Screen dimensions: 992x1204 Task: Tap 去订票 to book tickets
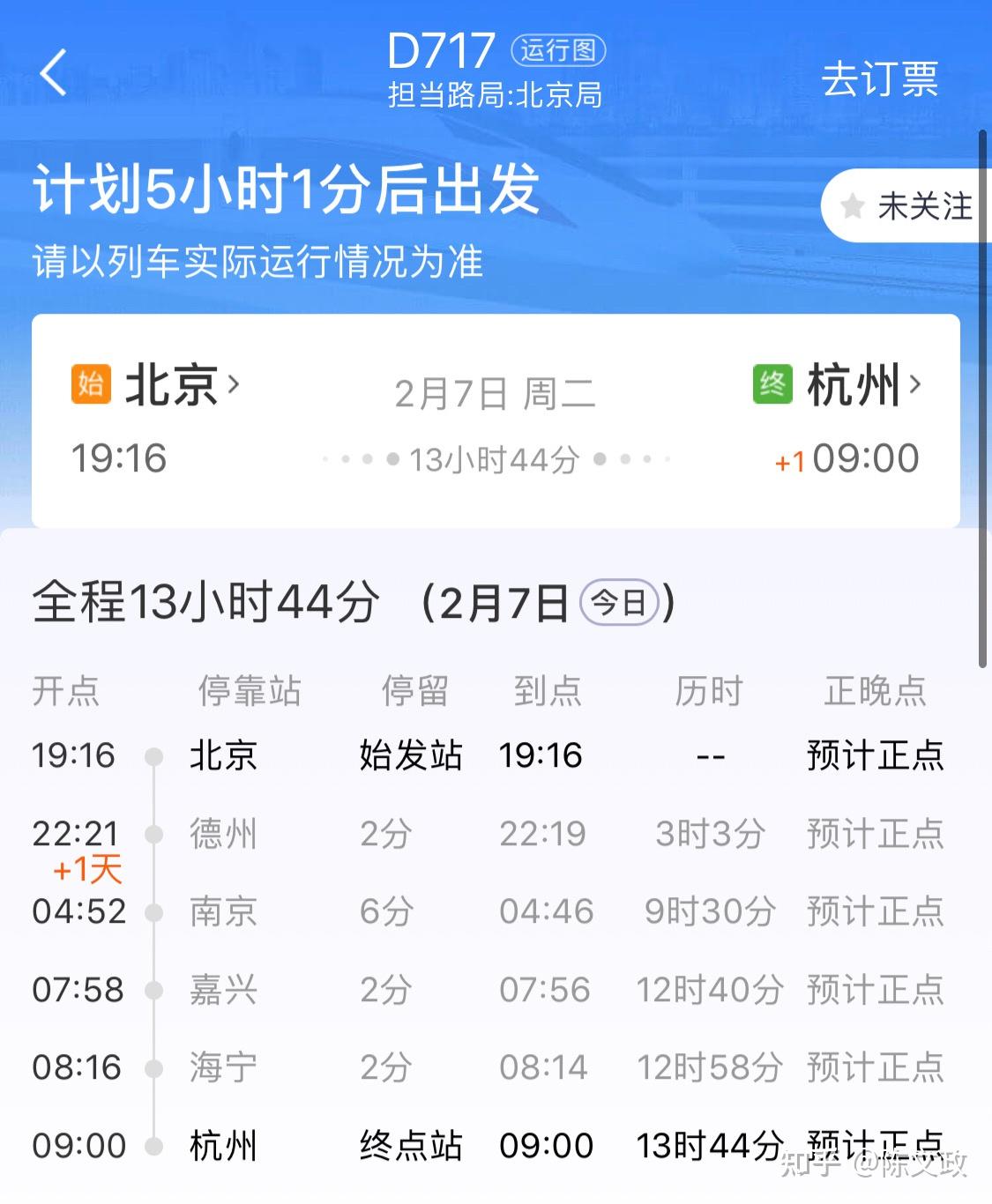tap(880, 79)
